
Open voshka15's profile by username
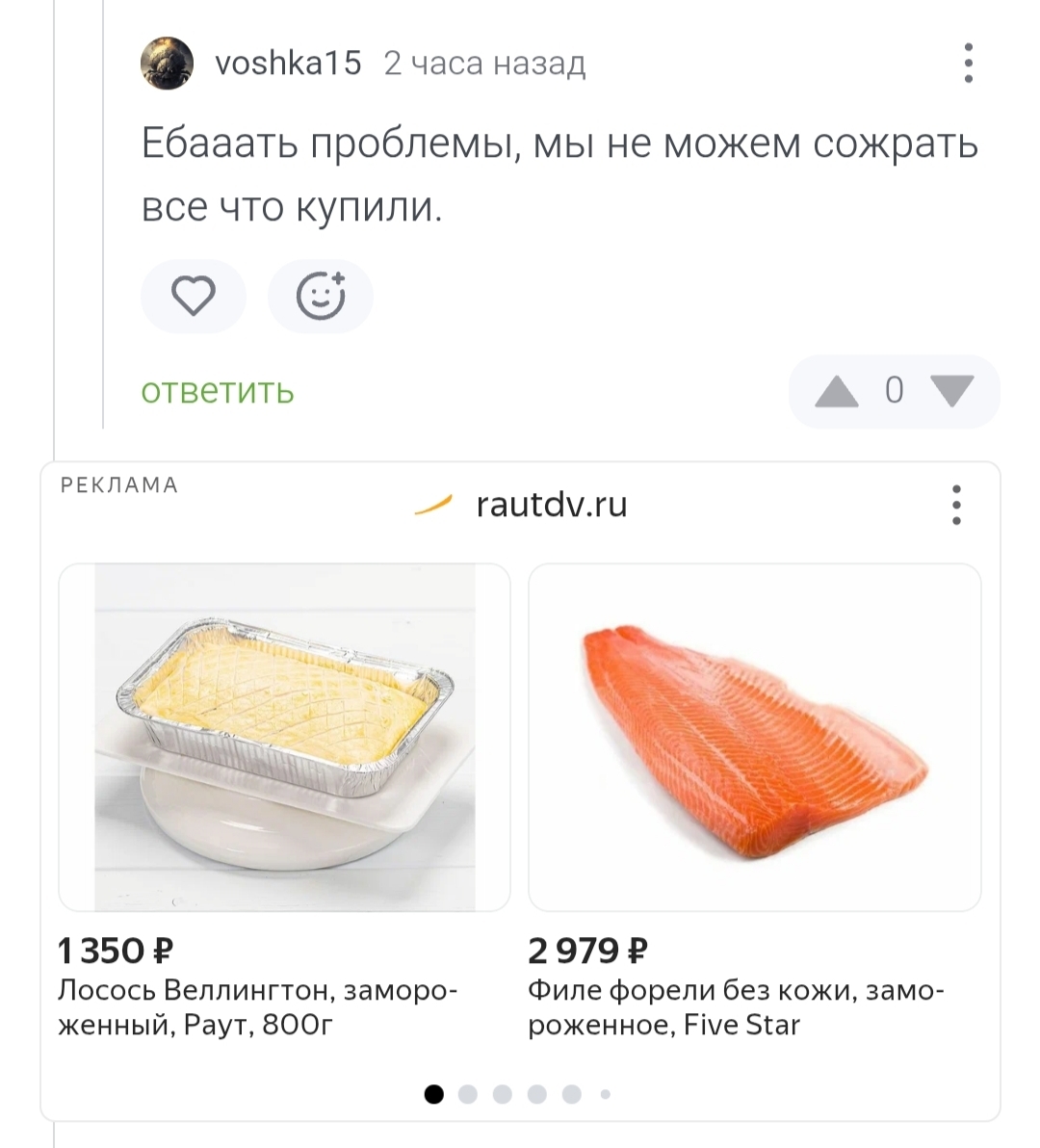pos(288,64)
